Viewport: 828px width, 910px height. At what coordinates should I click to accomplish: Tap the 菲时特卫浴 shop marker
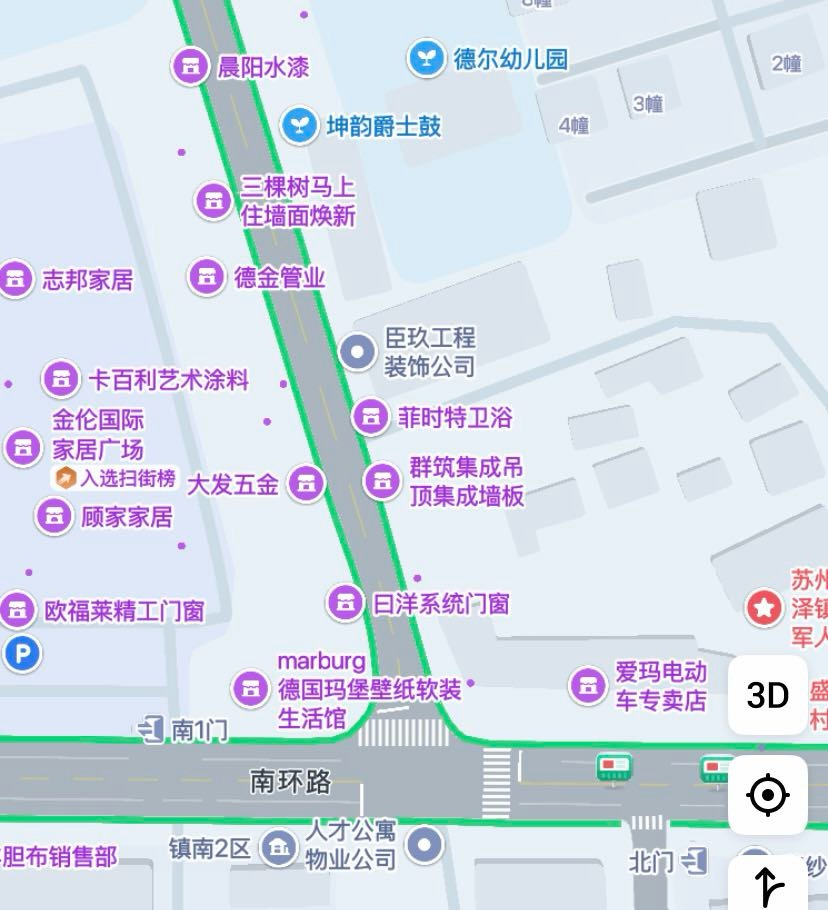click(370, 416)
